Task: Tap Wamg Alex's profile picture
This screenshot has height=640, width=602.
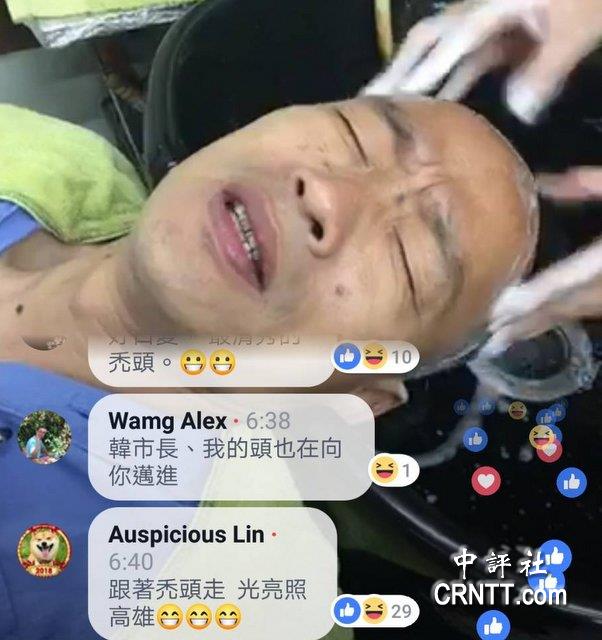Action: [x=44, y=437]
